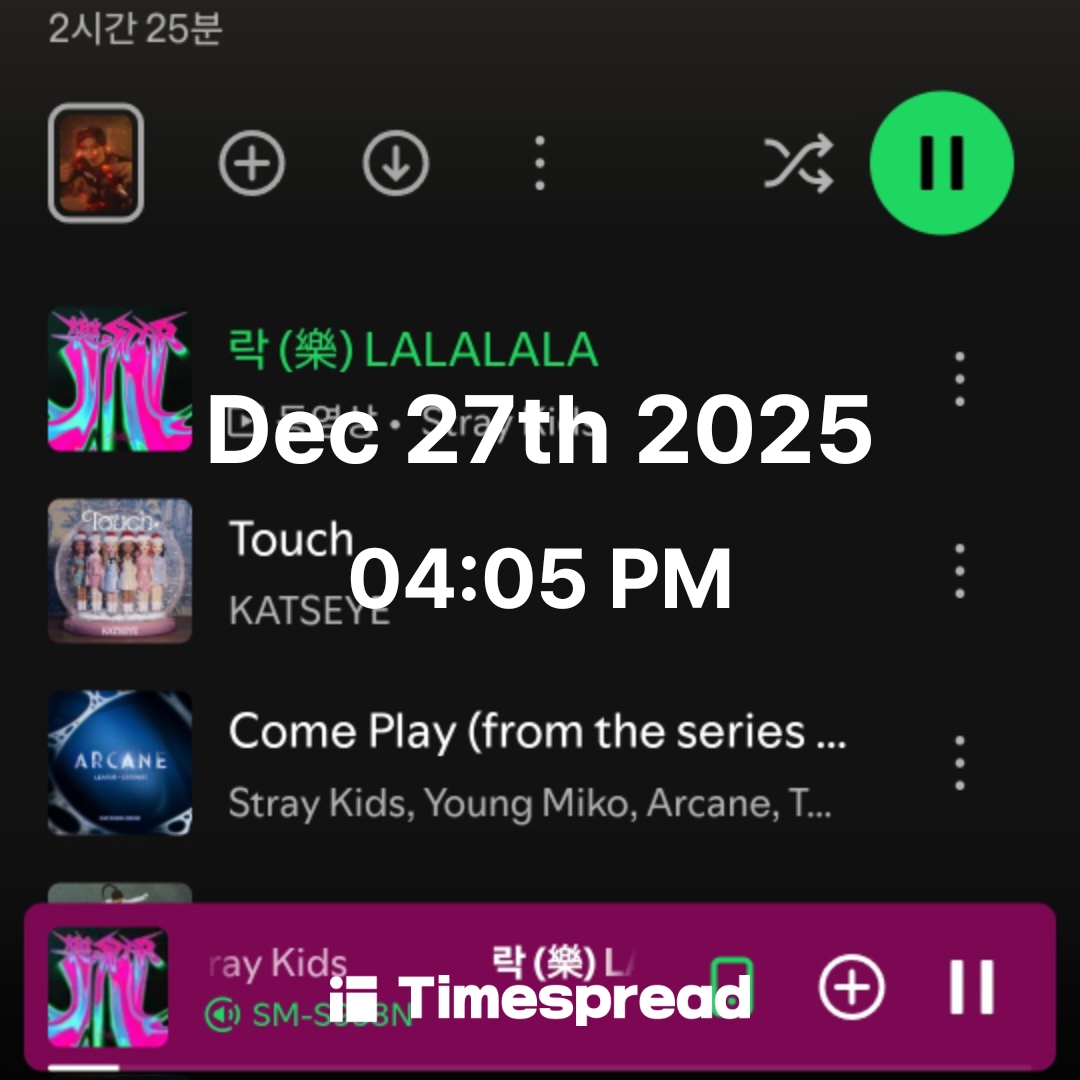Open the playlist overflow menu
The height and width of the screenshot is (1080, 1080).
(540, 163)
